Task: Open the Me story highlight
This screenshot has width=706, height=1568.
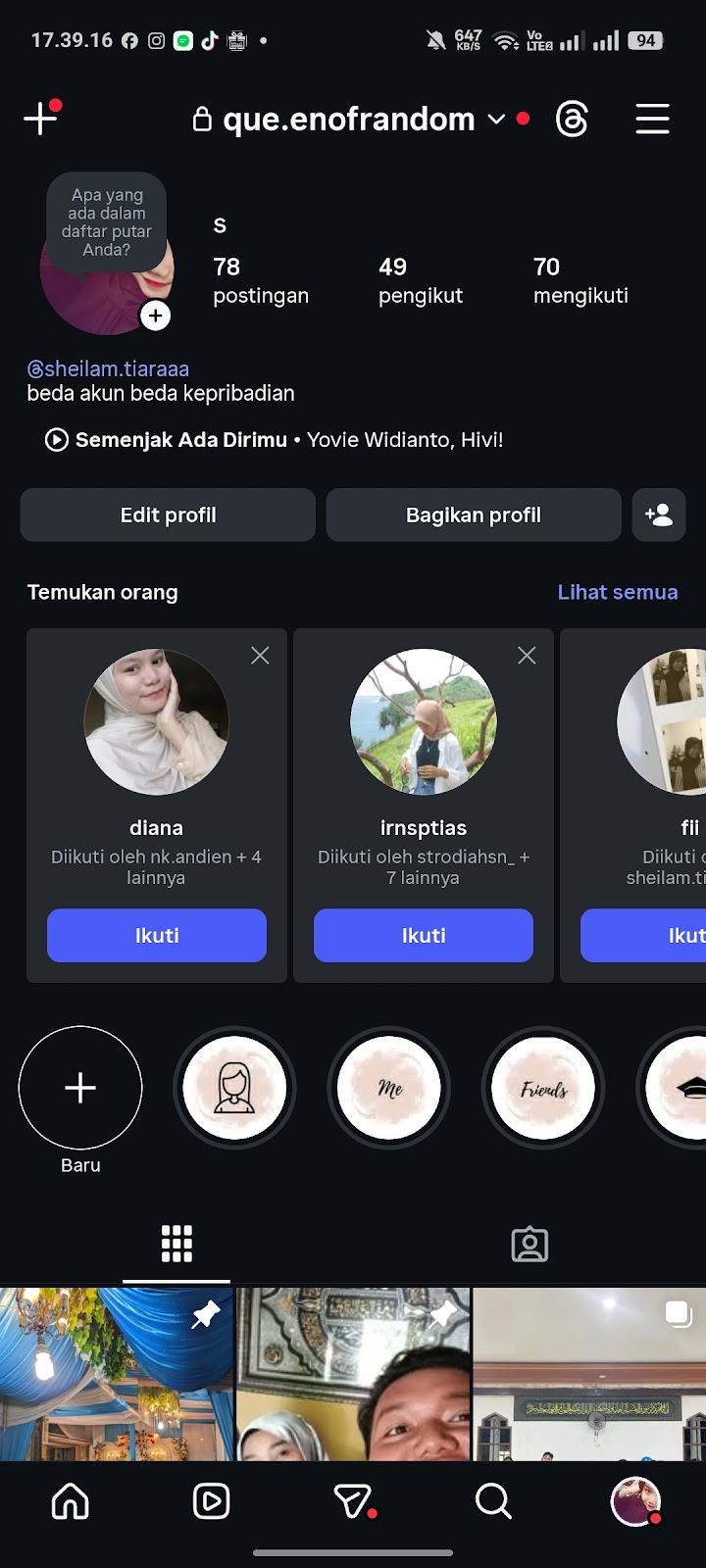Action: pos(389,1088)
